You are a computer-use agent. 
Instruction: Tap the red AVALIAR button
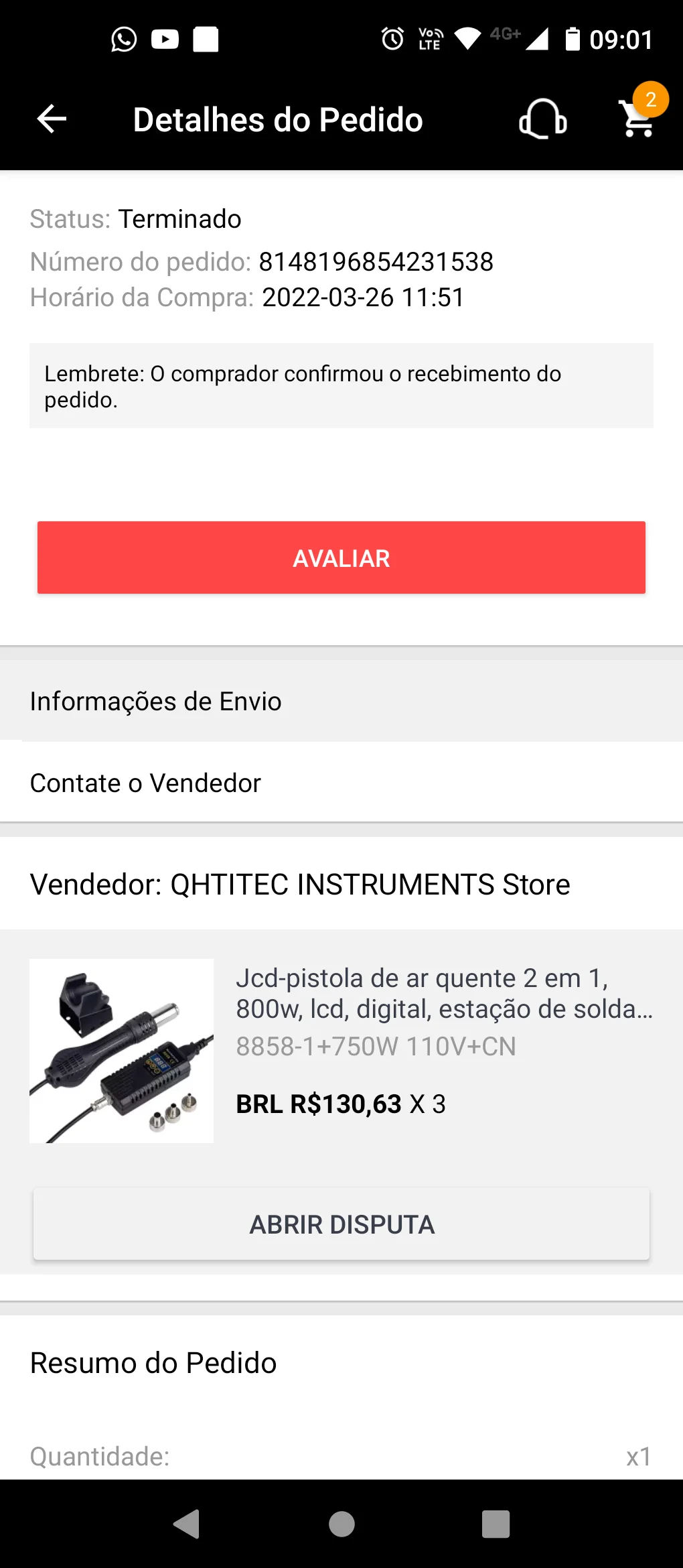(341, 558)
